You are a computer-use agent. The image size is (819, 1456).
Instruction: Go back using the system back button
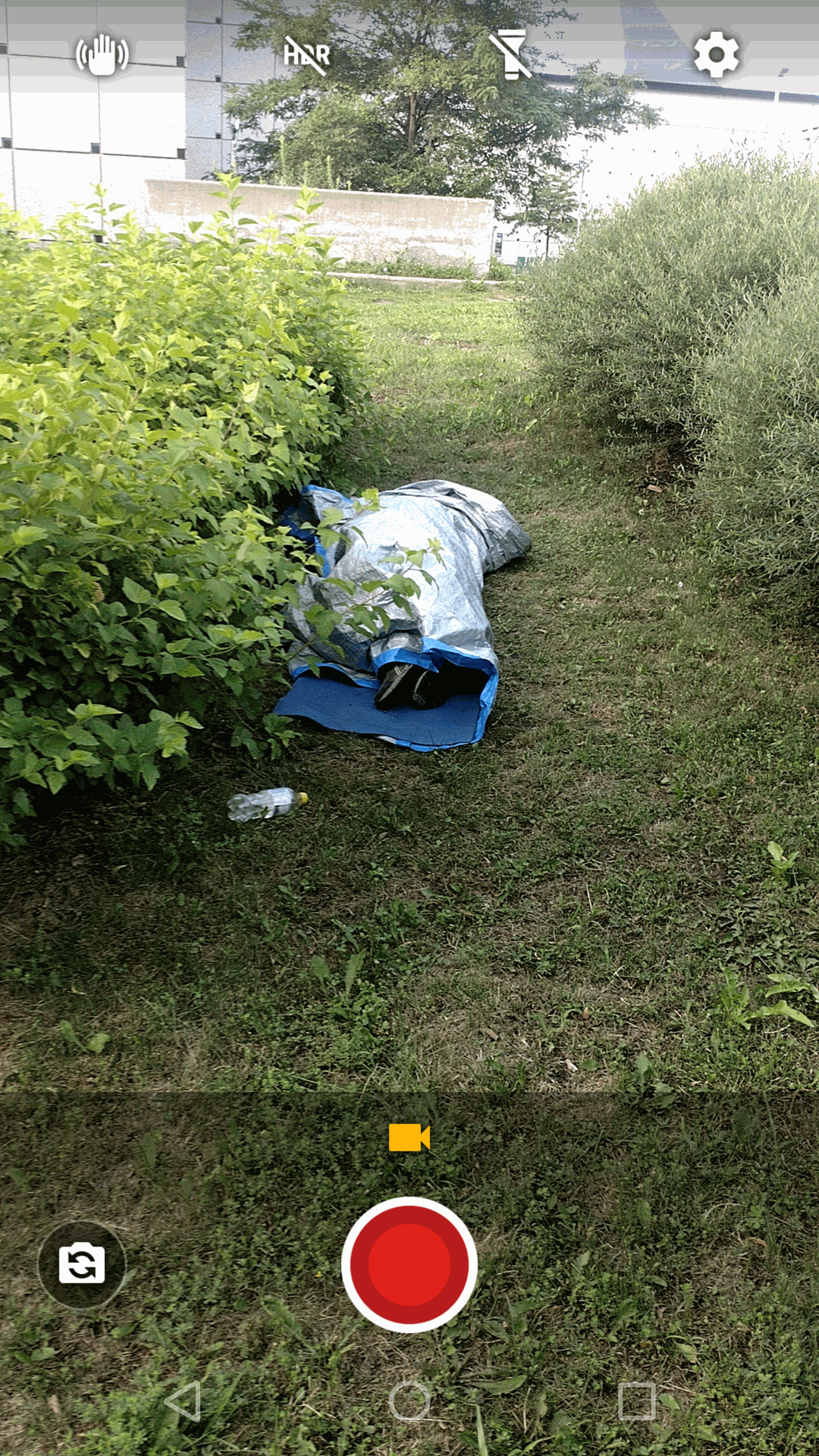[183, 1401]
